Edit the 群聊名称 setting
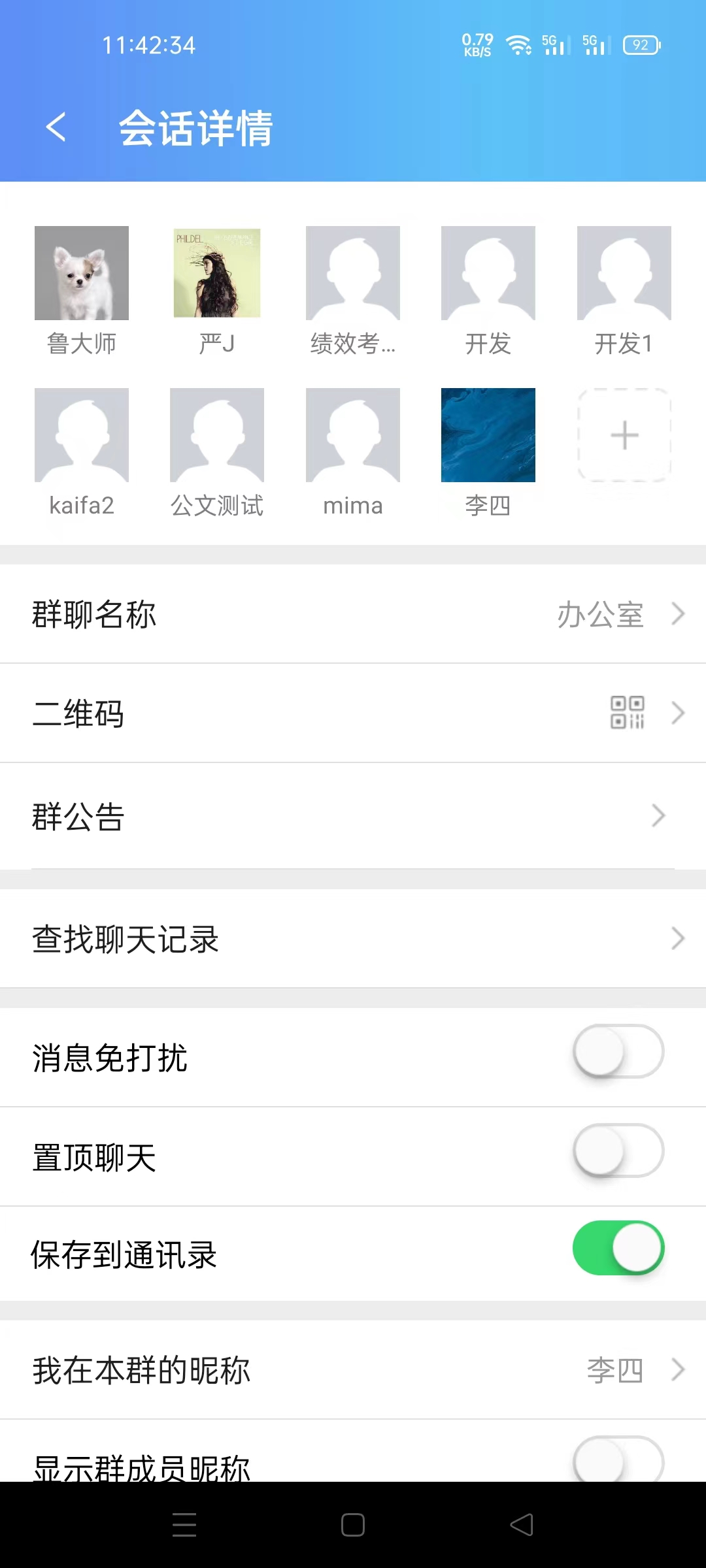 (x=353, y=614)
